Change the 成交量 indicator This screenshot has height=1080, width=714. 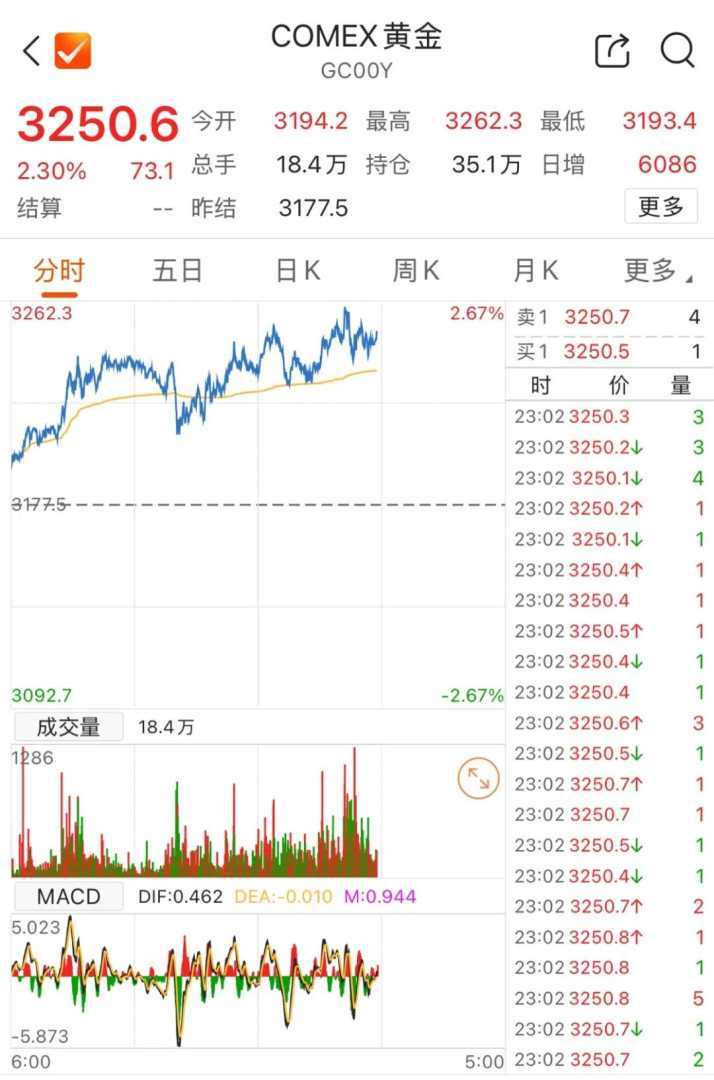68,727
